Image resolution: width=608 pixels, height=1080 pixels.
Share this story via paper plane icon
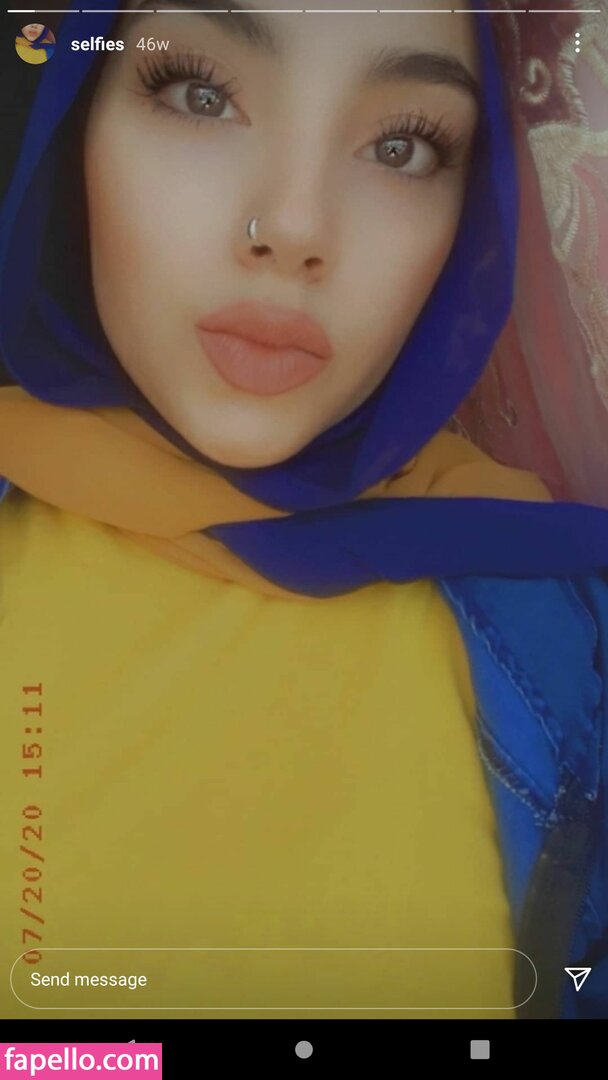(577, 978)
